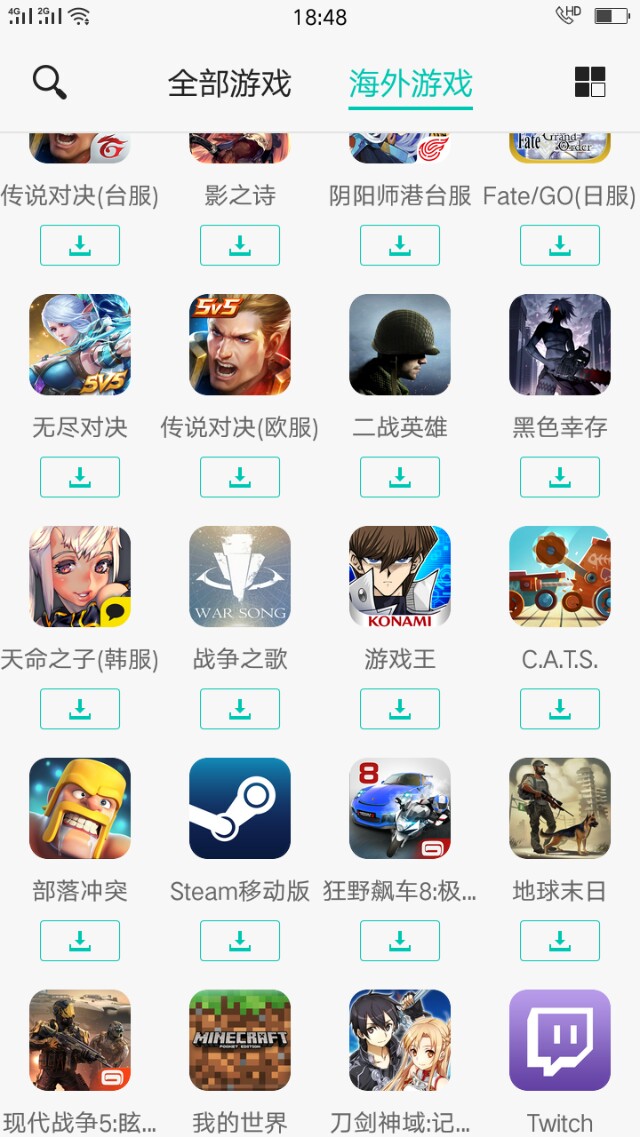Download Fate/GO(日服)
640x1137 pixels.
(560, 245)
